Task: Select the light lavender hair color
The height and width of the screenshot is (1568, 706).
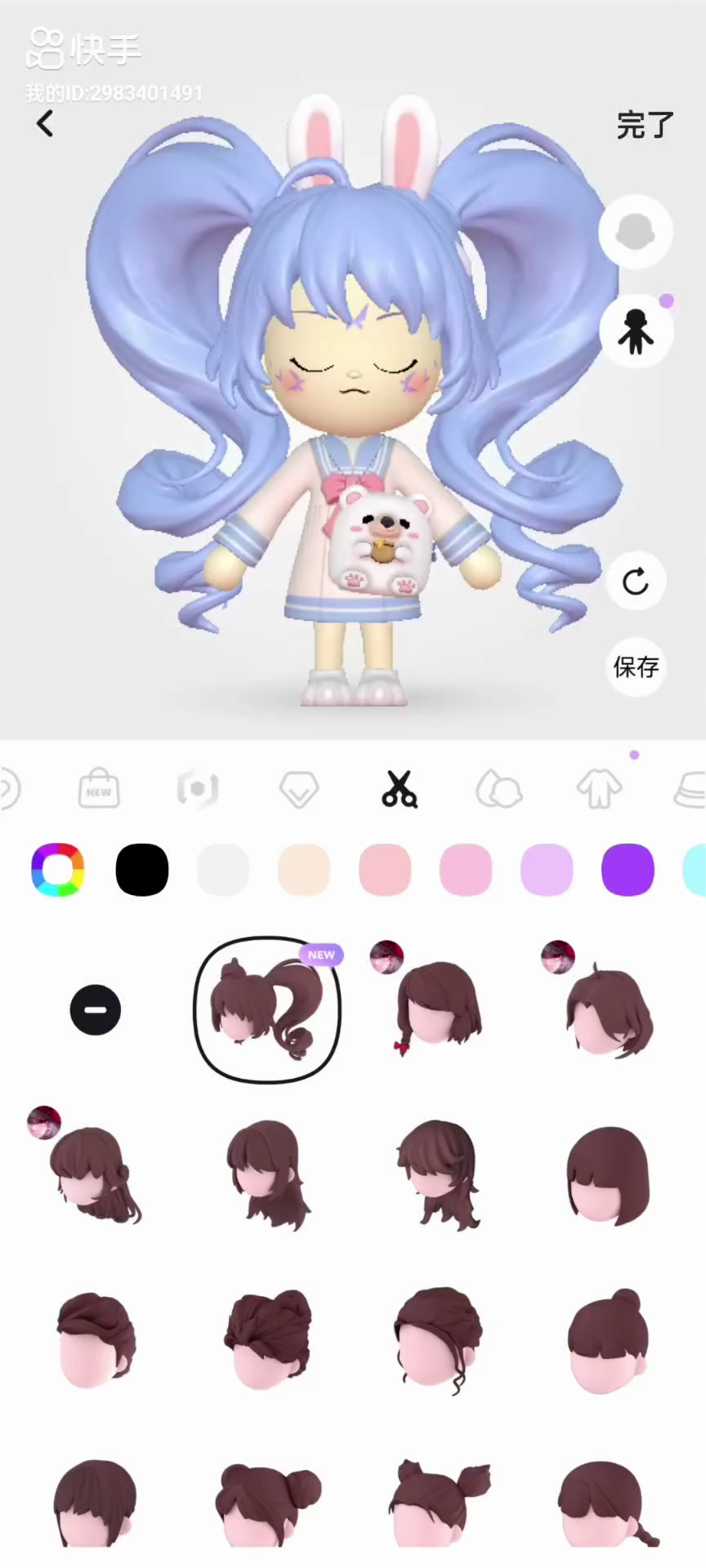Action: (546, 870)
